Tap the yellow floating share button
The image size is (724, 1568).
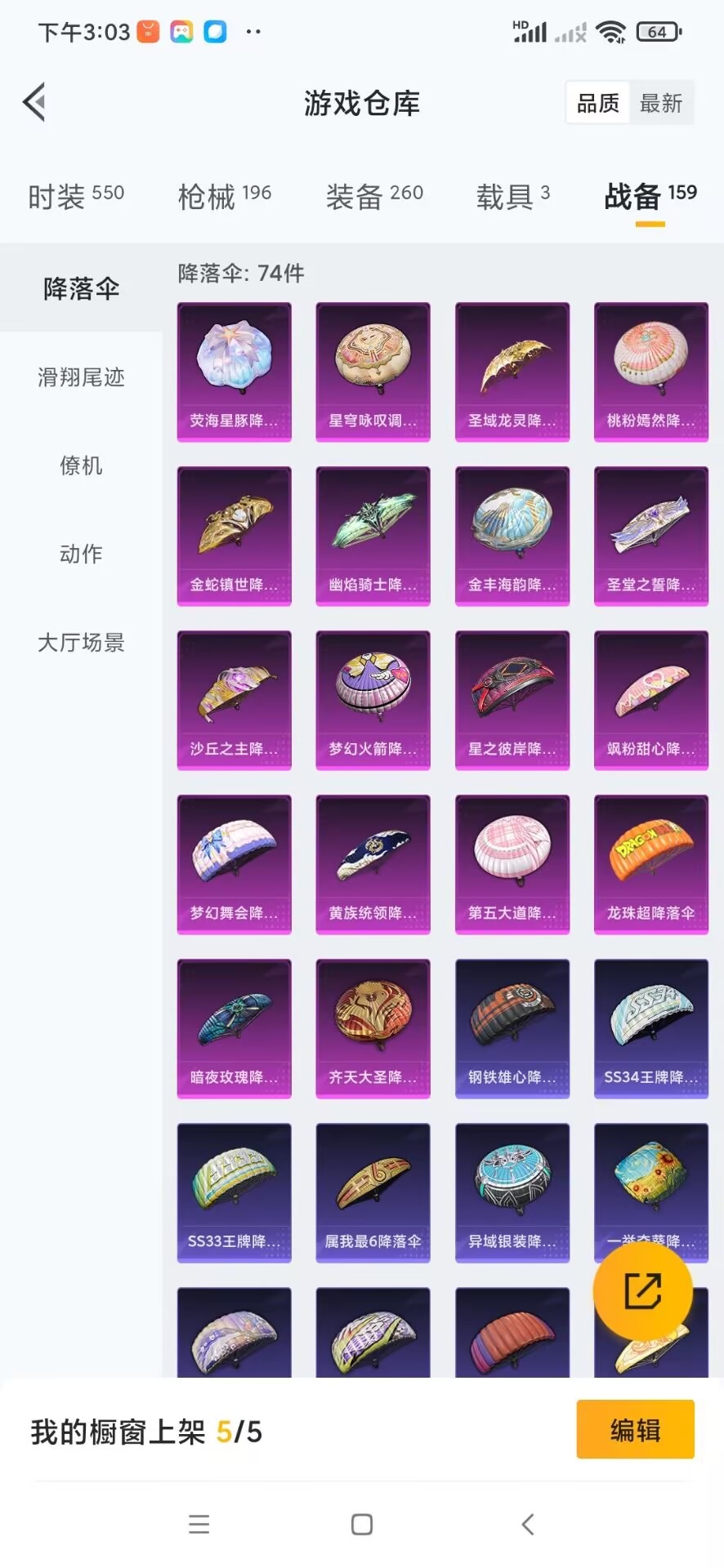(x=643, y=1291)
